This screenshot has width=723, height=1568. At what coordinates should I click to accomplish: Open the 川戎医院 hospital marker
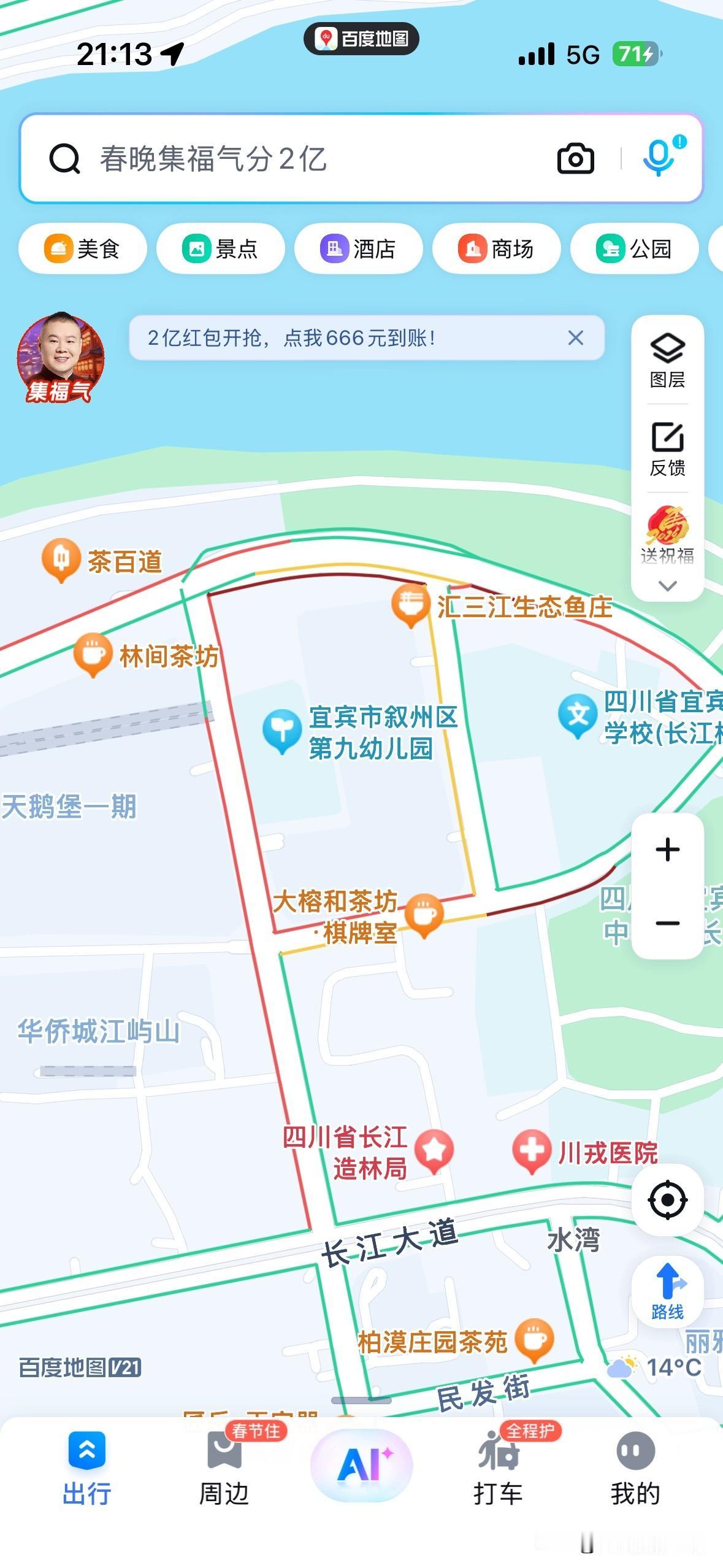pyautogui.click(x=533, y=1149)
